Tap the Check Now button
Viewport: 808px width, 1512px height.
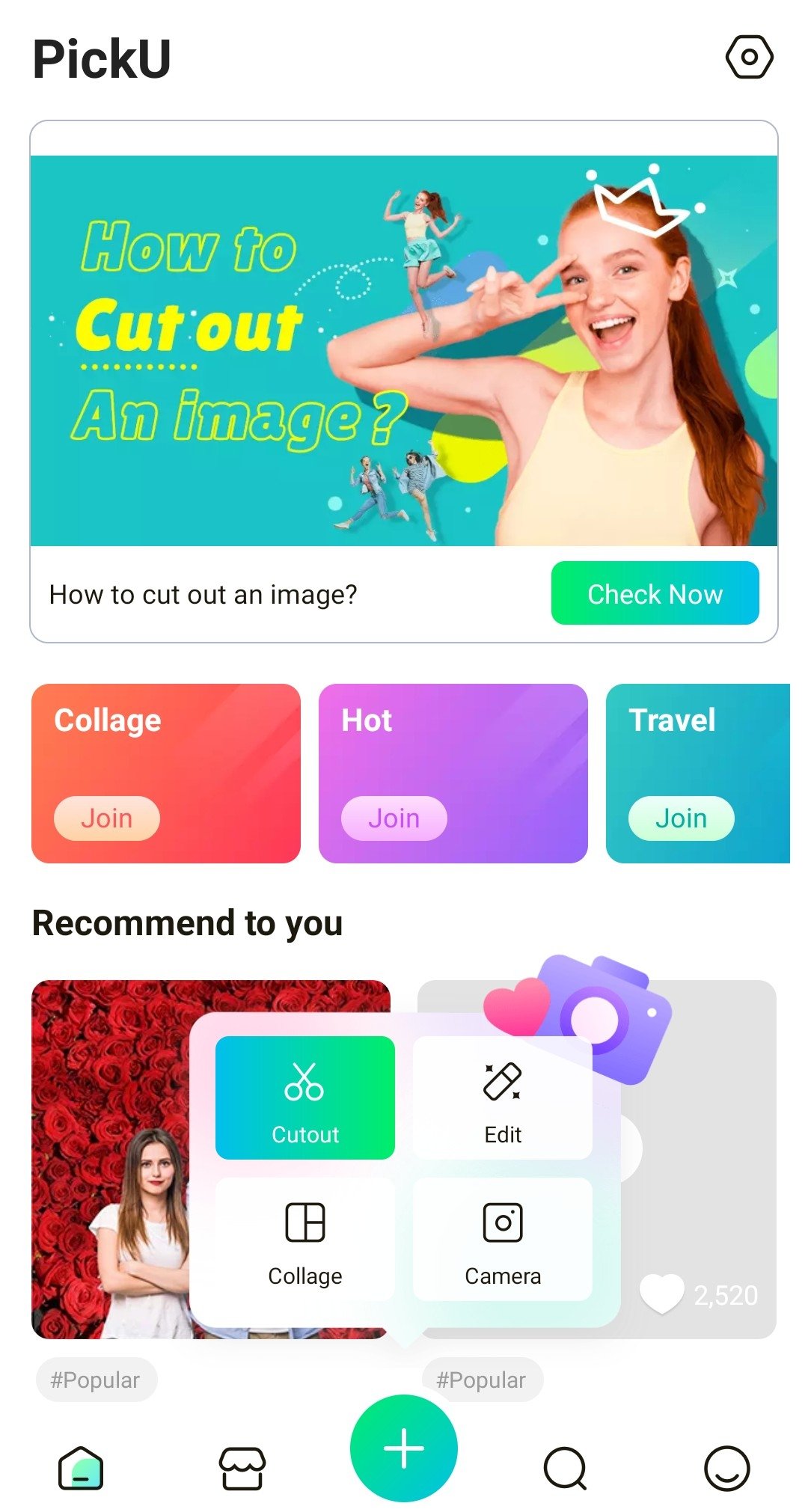(x=655, y=593)
